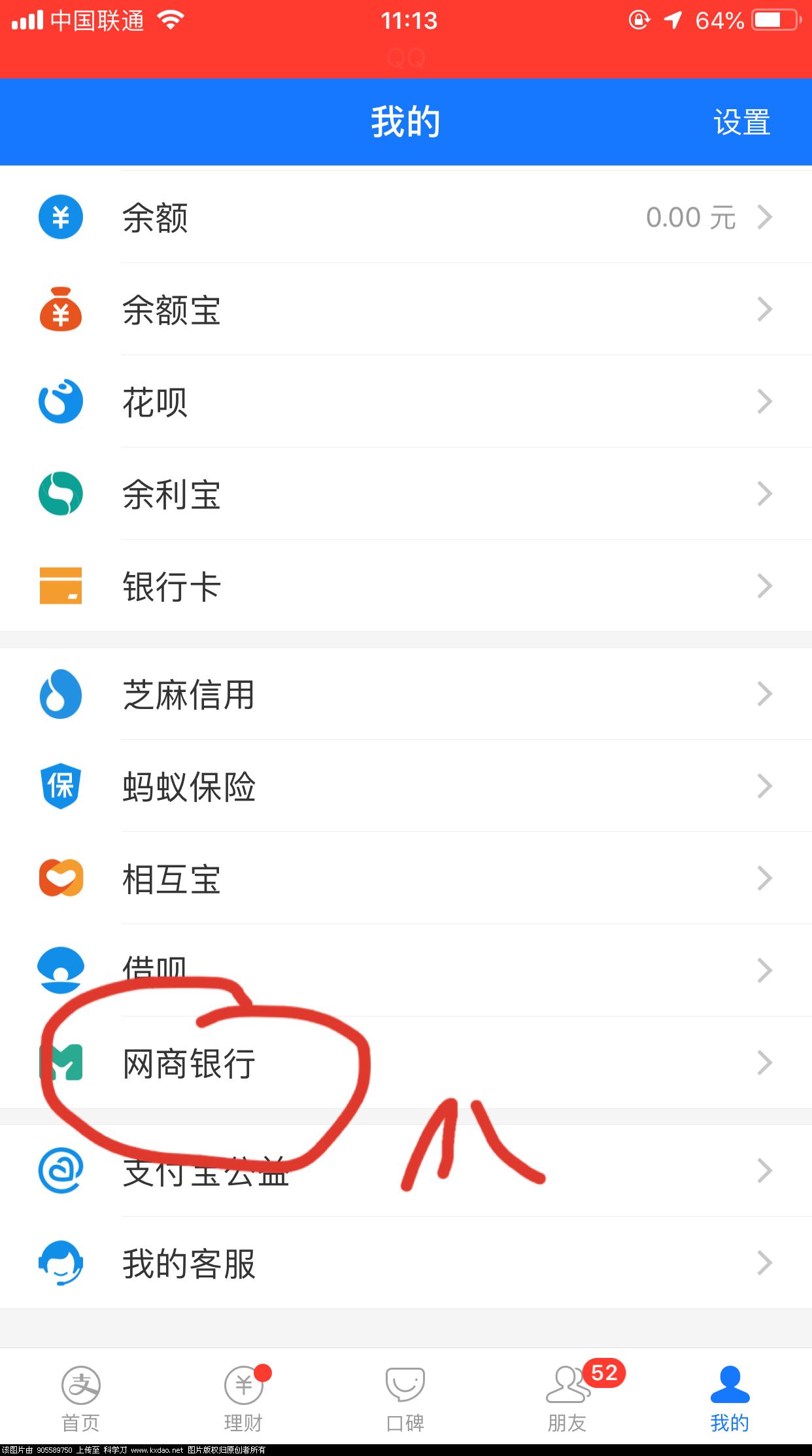Open the 花呗 row
The width and height of the screenshot is (812, 1456).
[405, 402]
